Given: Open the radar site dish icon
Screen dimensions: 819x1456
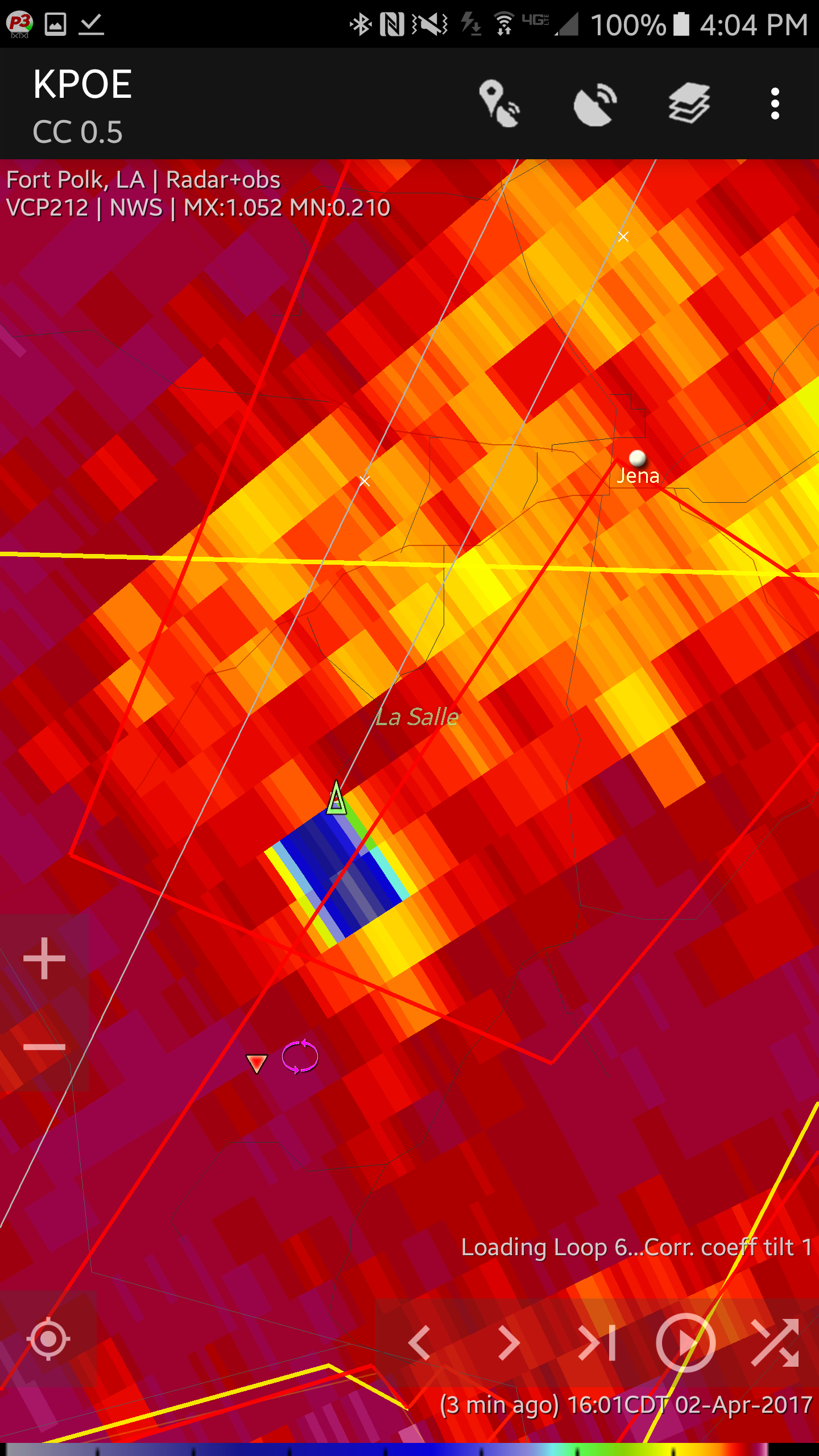Looking at the screenshot, I should pyautogui.click(x=594, y=104).
